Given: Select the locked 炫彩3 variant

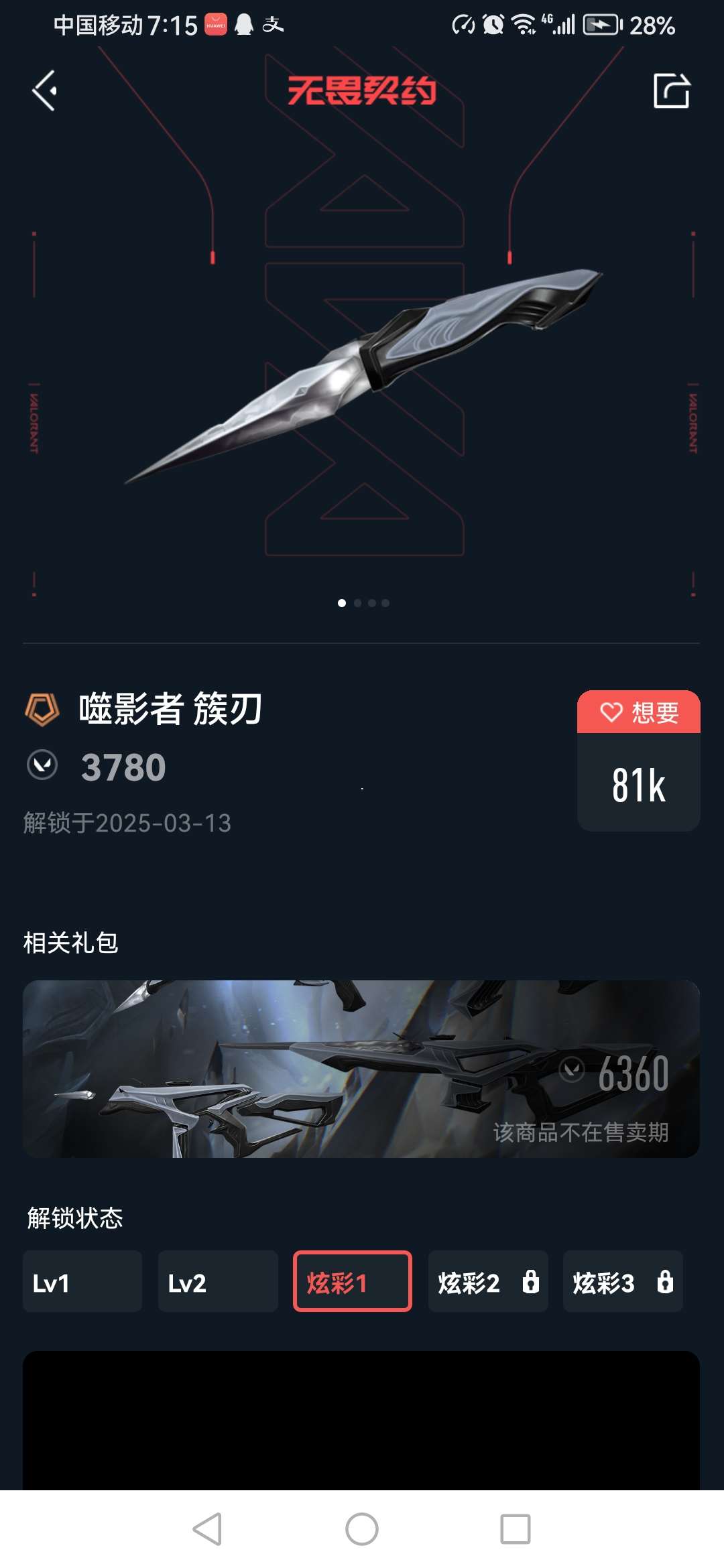Looking at the screenshot, I should (x=623, y=1281).
